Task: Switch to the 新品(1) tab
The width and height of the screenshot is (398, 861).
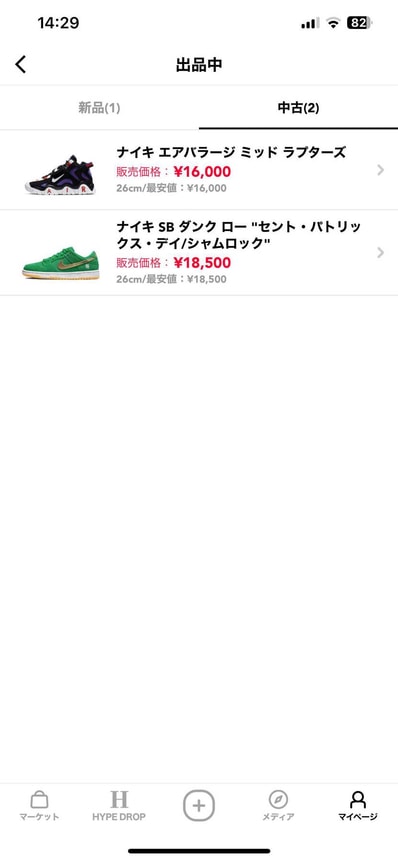Action: coord(99,108)
